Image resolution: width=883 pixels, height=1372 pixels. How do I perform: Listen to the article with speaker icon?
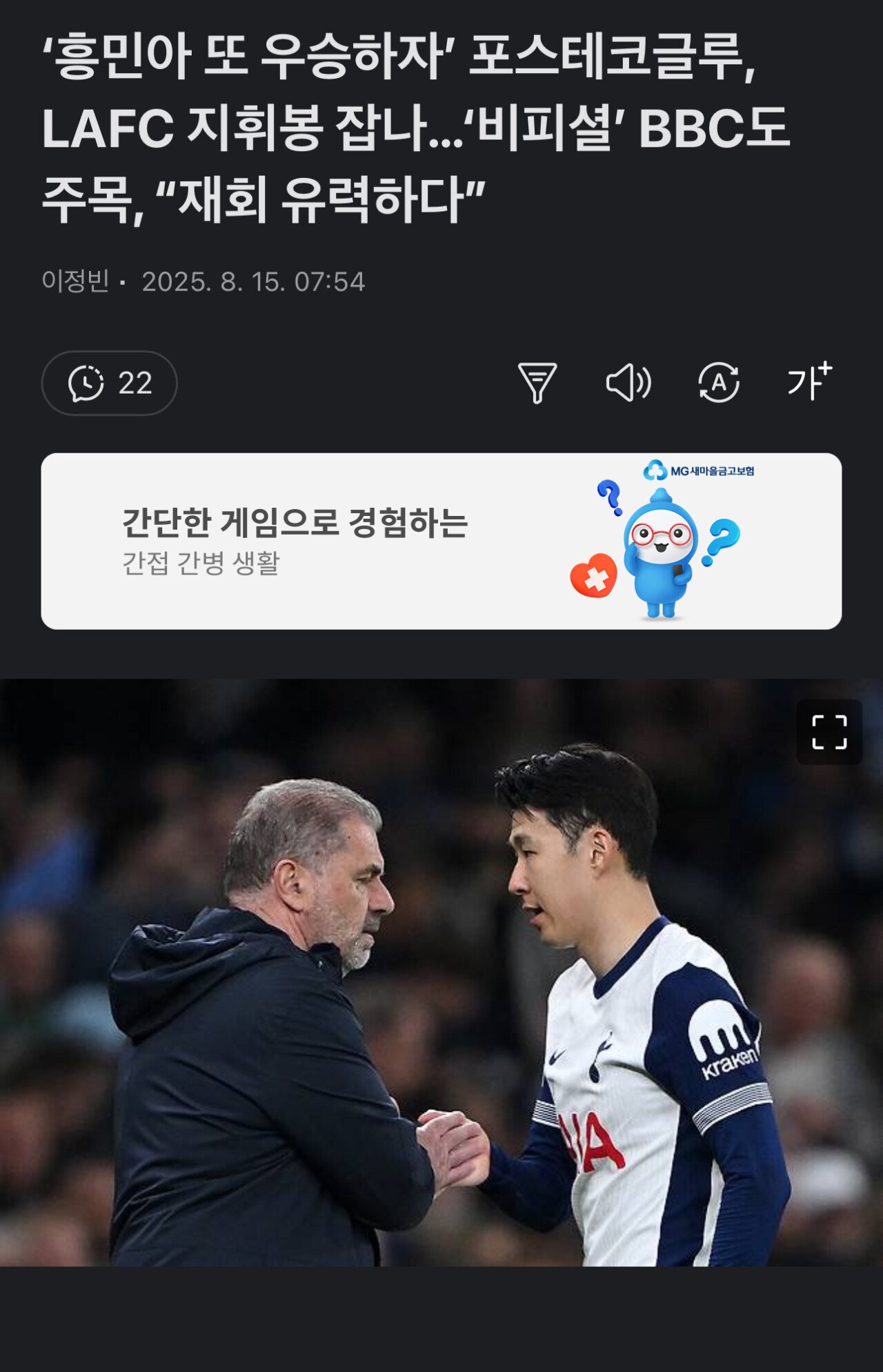(x=628, y=382)
